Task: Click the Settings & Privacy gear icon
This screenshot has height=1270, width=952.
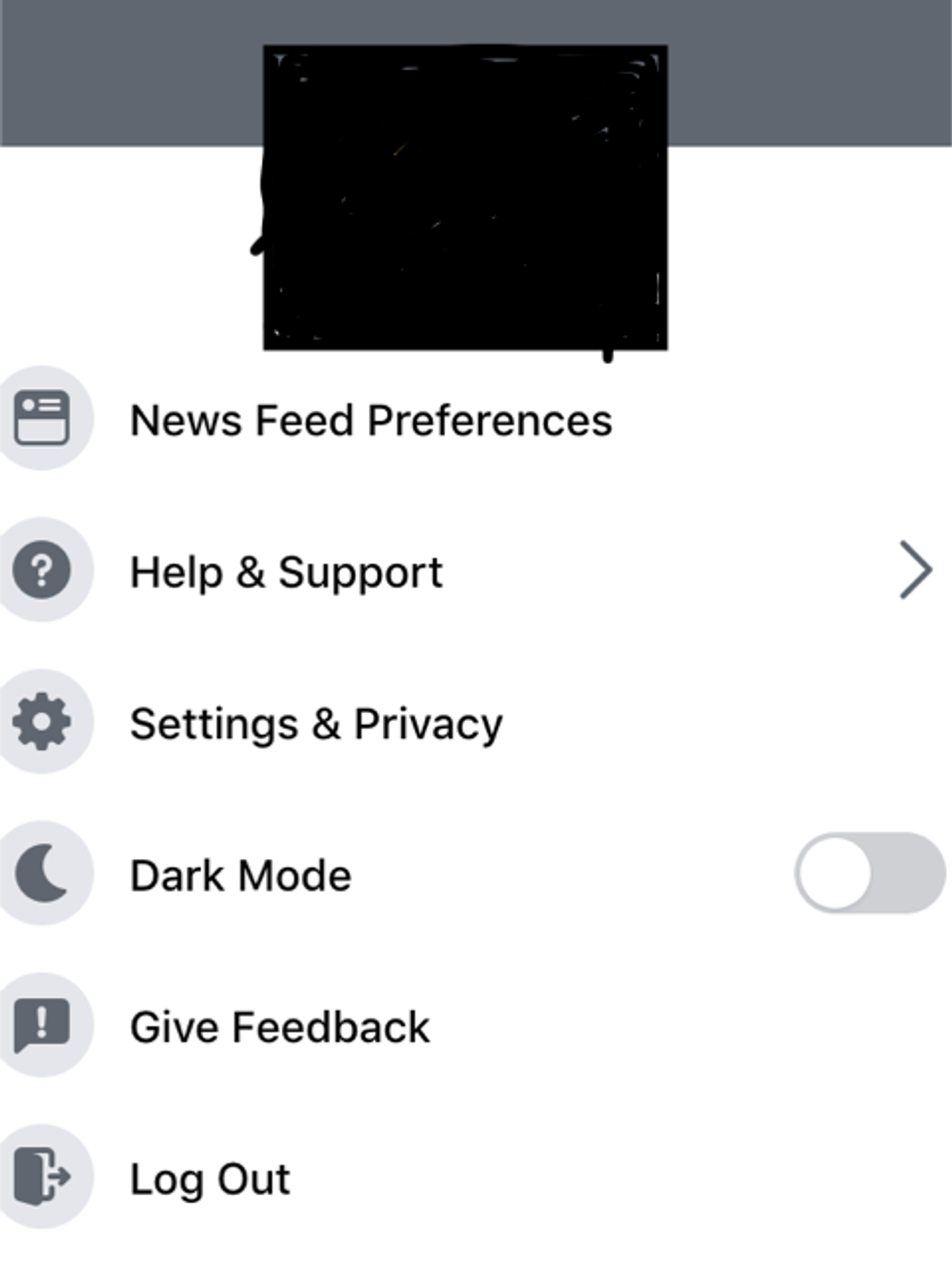Action: point(40,723)
